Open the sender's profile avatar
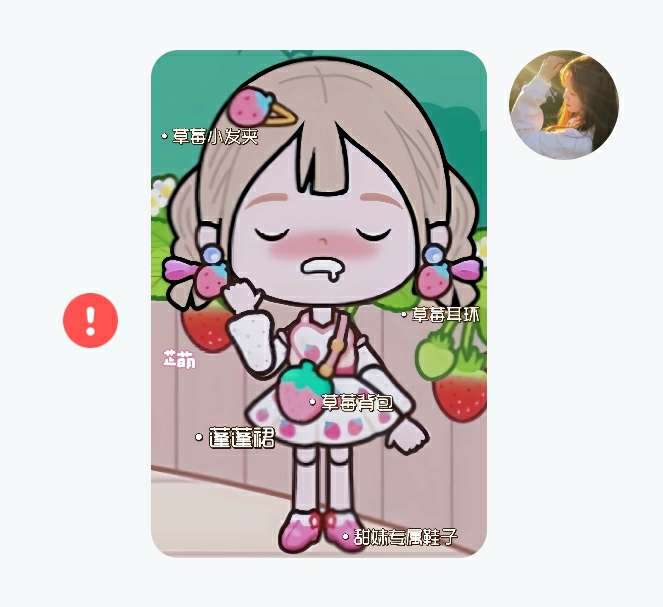Screen dimensions: 663x607 point(563,104)
